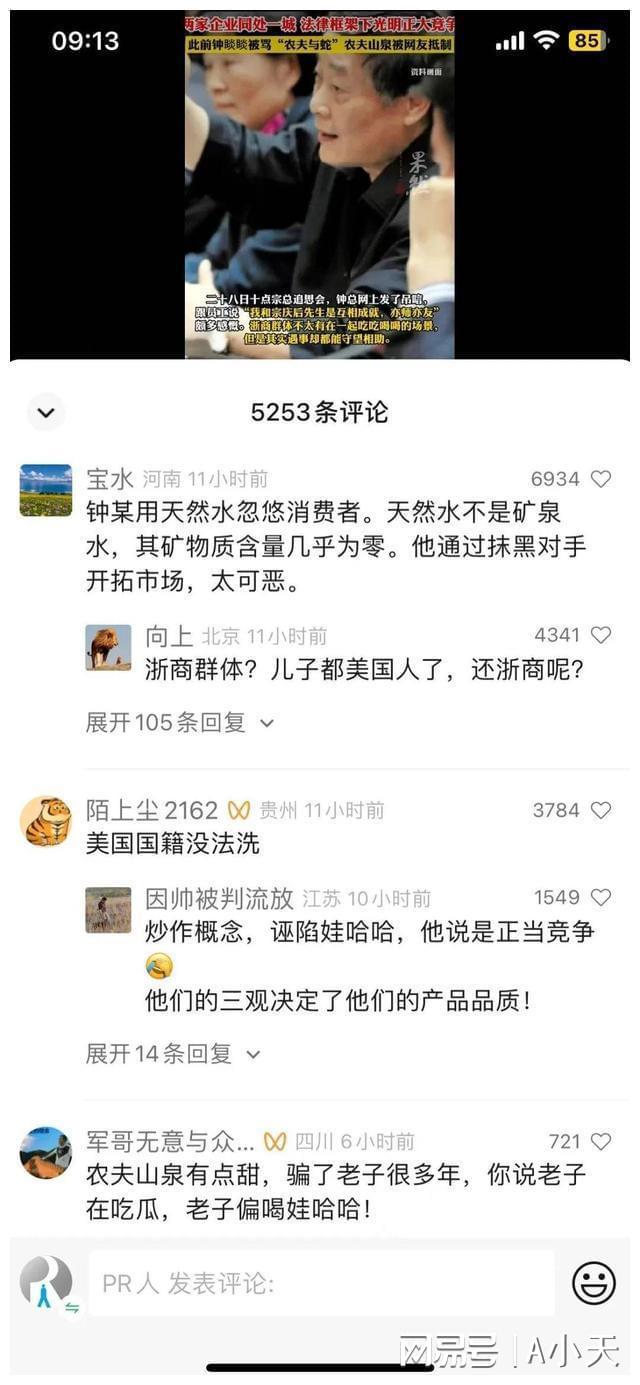Open 向上's lion avatar

(x=108, y=647)
